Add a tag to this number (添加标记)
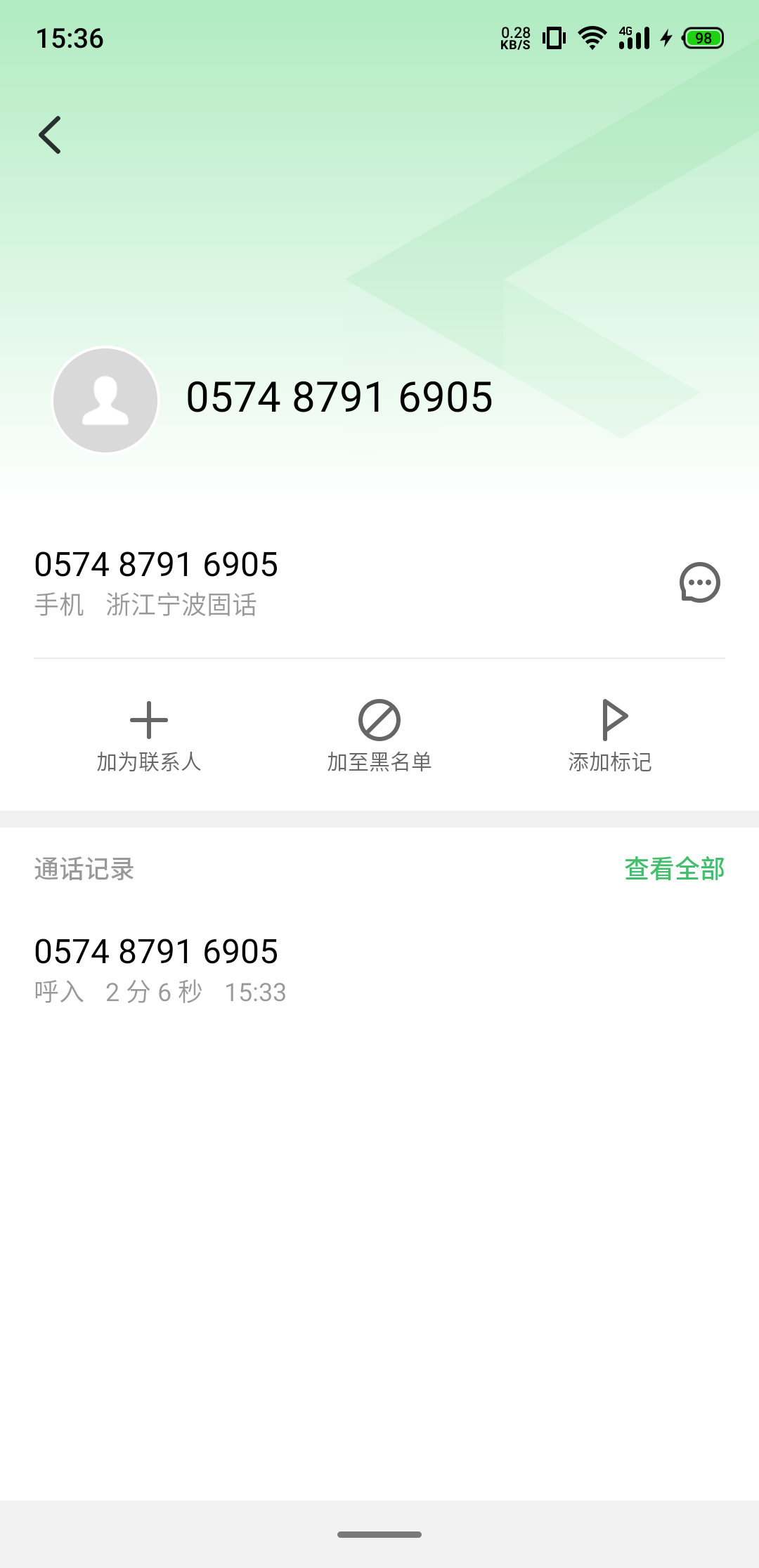Viewport: 759px width, 1568px height. 610,736
